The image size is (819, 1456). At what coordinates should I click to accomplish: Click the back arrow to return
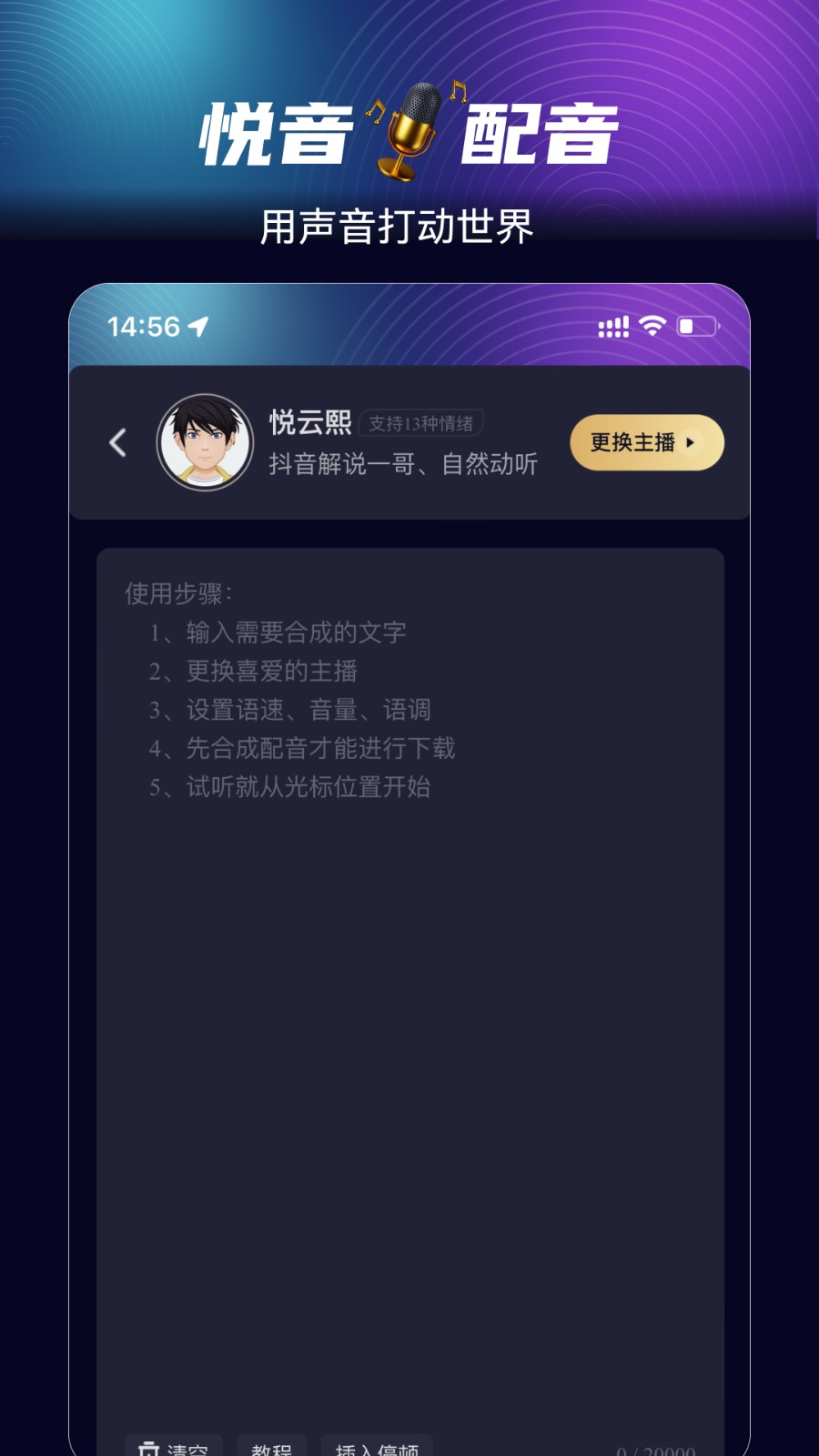coord(116,442)
